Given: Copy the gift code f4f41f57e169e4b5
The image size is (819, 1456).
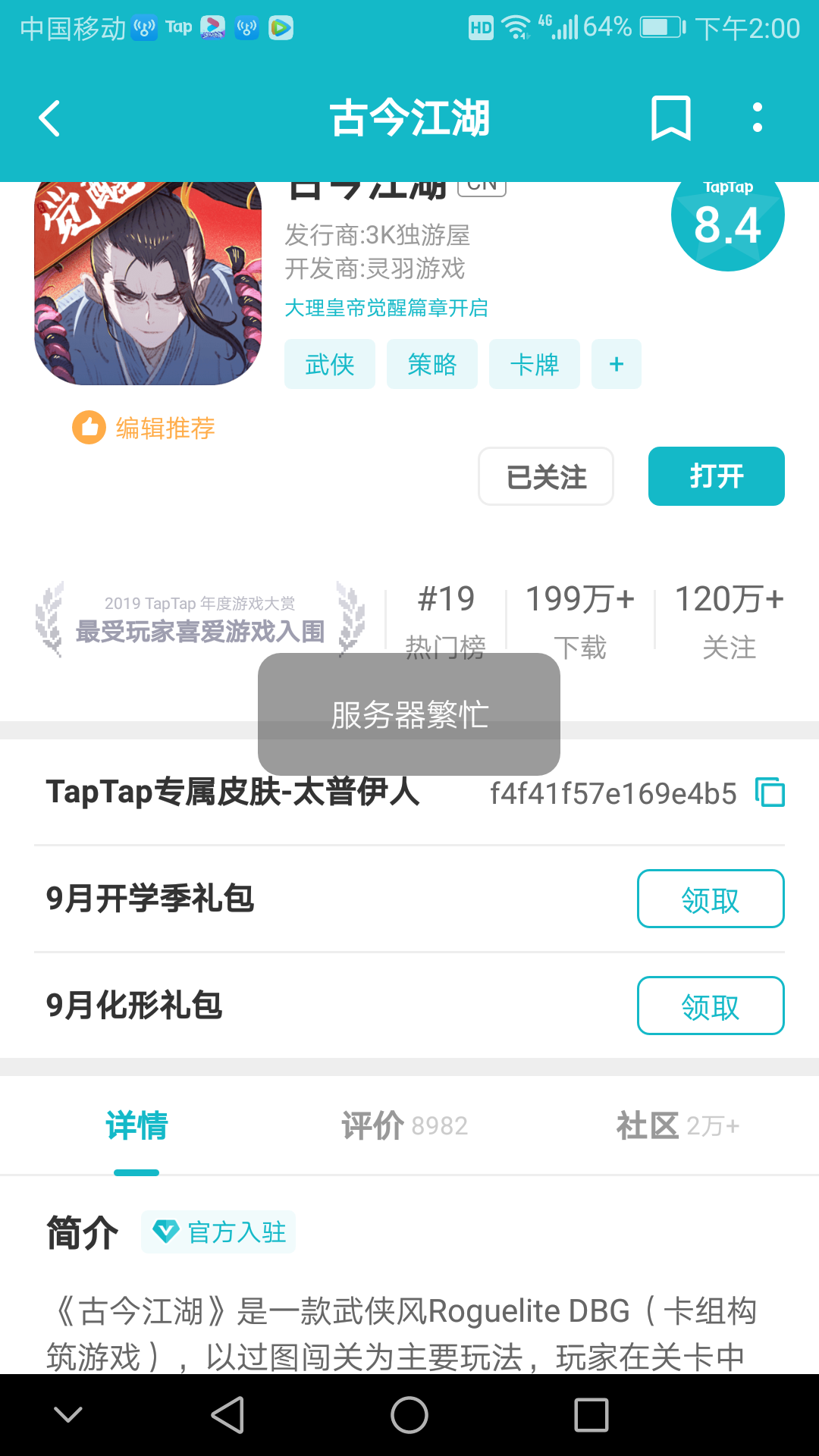Looking at the screenshot, I should click(770, 793).
